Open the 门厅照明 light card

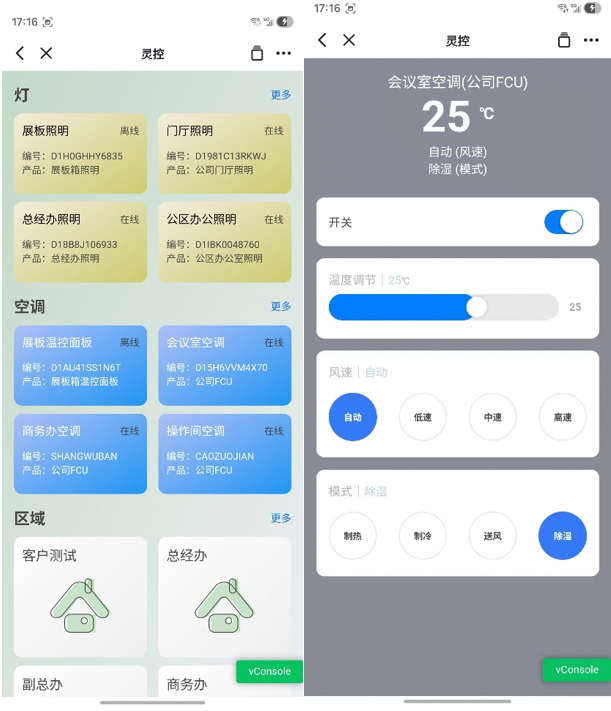point(224,153)
